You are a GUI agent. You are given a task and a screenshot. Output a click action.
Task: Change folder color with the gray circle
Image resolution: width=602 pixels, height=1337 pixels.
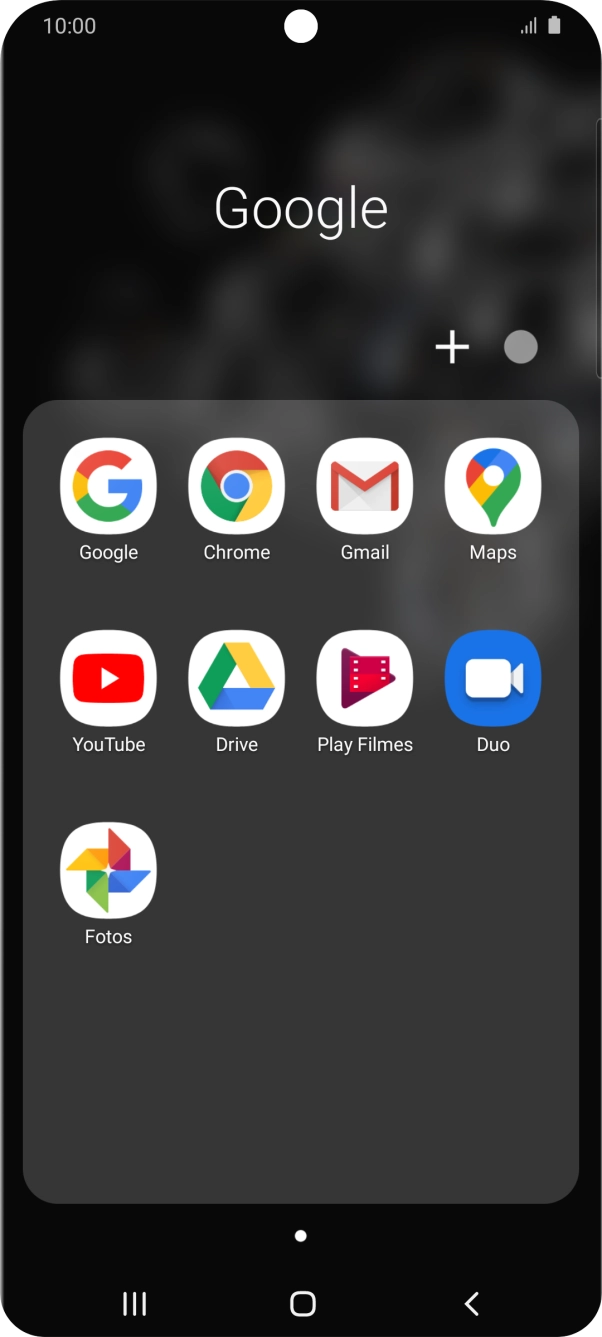520,348
